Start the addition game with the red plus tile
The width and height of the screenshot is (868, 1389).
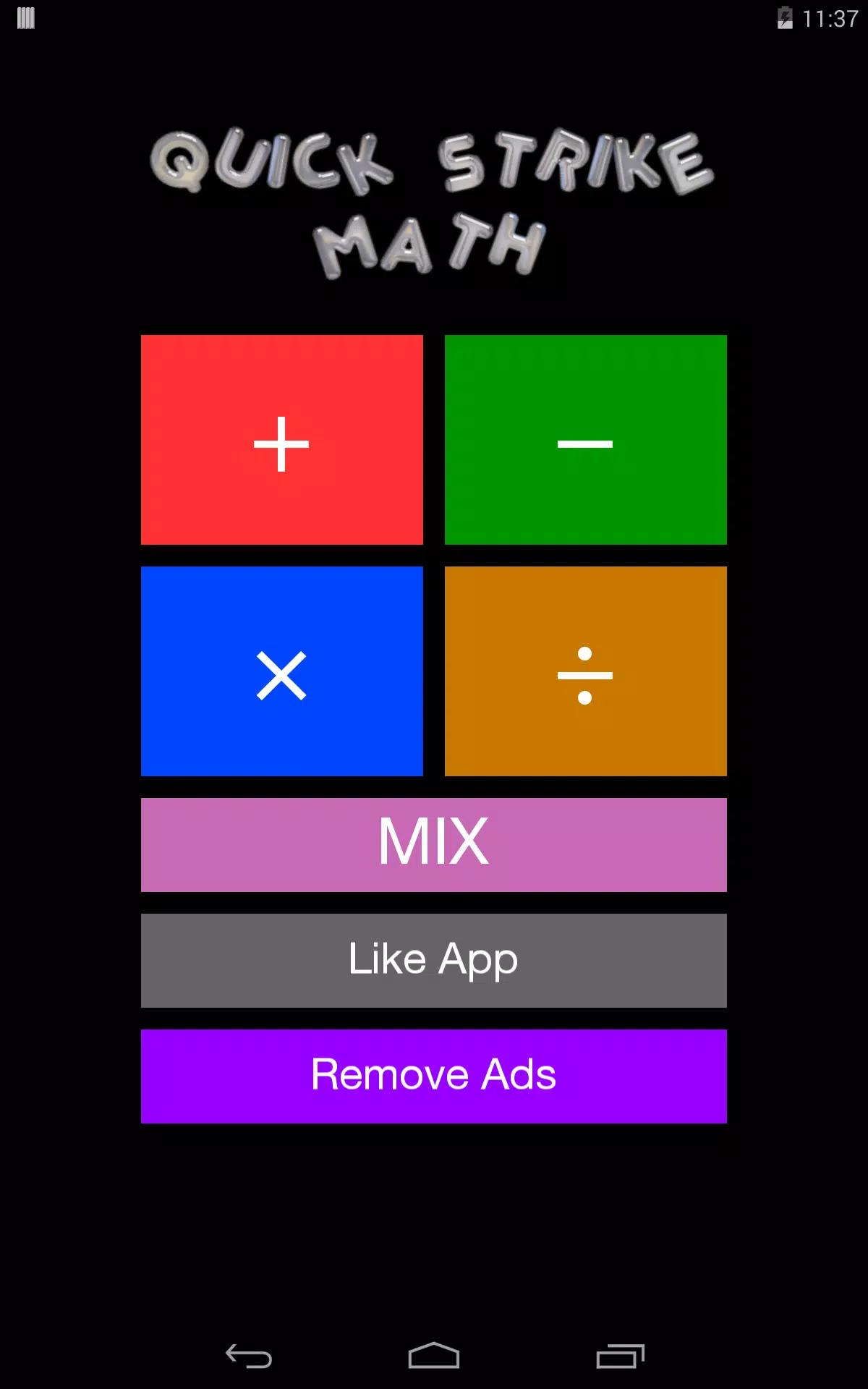point(281,440)
